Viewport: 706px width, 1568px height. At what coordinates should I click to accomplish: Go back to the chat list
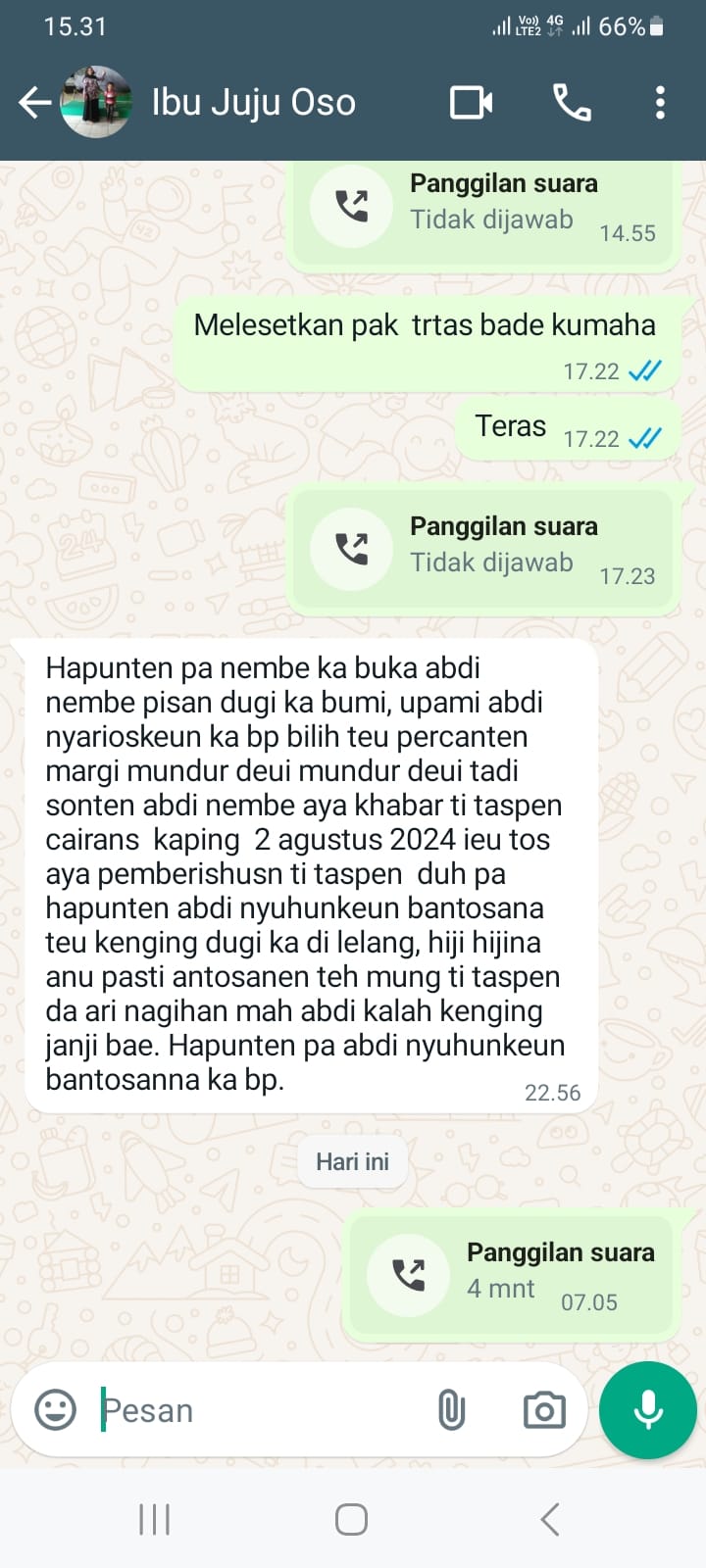(35, 102)
